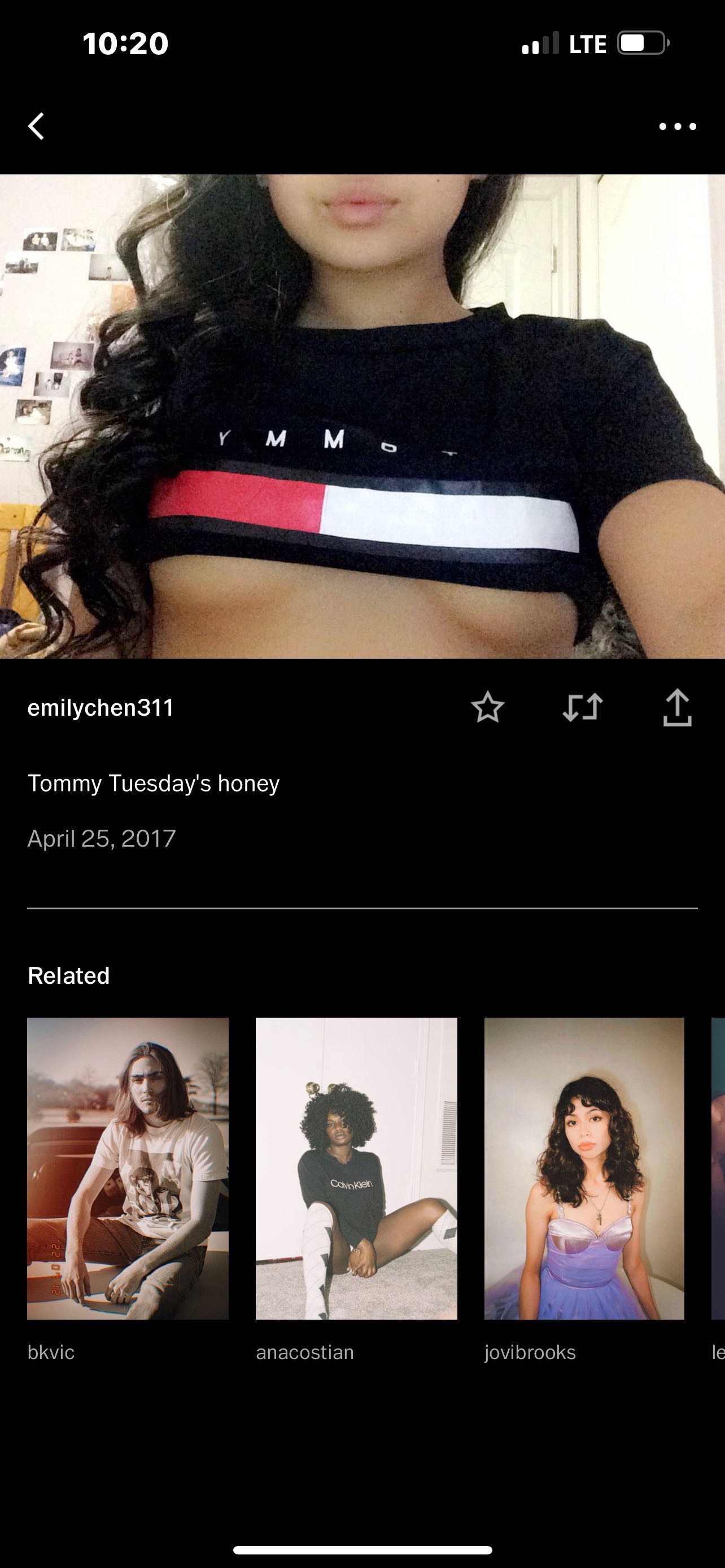Share this photo using the upload icon
This screenshot has height=1568, width=725.
click(677, 707)
